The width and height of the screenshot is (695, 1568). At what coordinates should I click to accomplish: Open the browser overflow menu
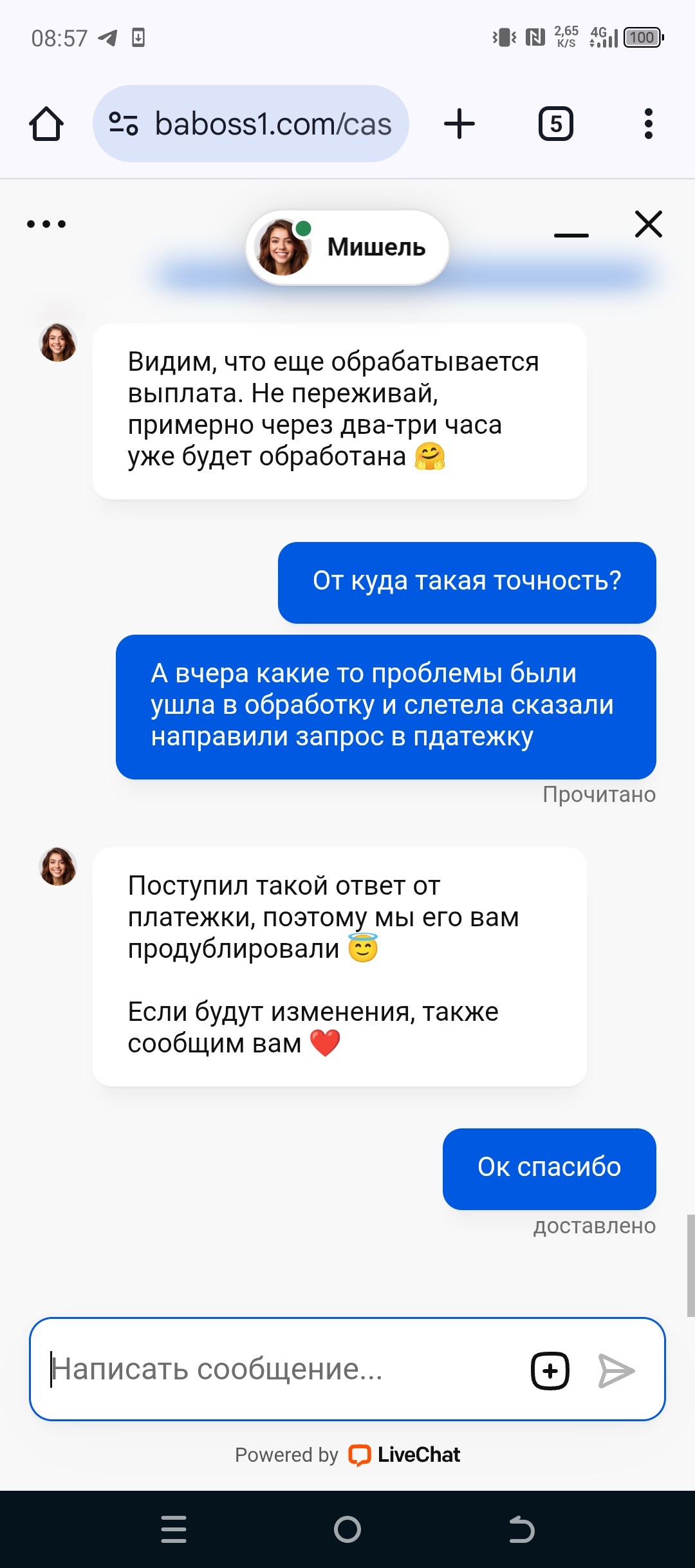click(x=648, y=124)
